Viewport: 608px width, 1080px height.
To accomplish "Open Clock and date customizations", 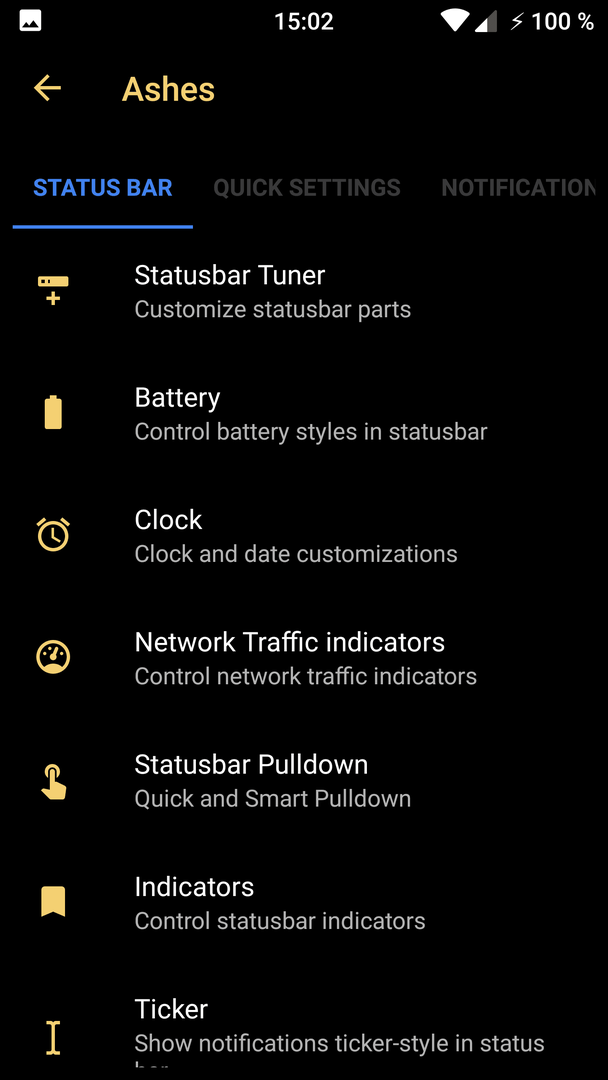I will click(304, 536).
